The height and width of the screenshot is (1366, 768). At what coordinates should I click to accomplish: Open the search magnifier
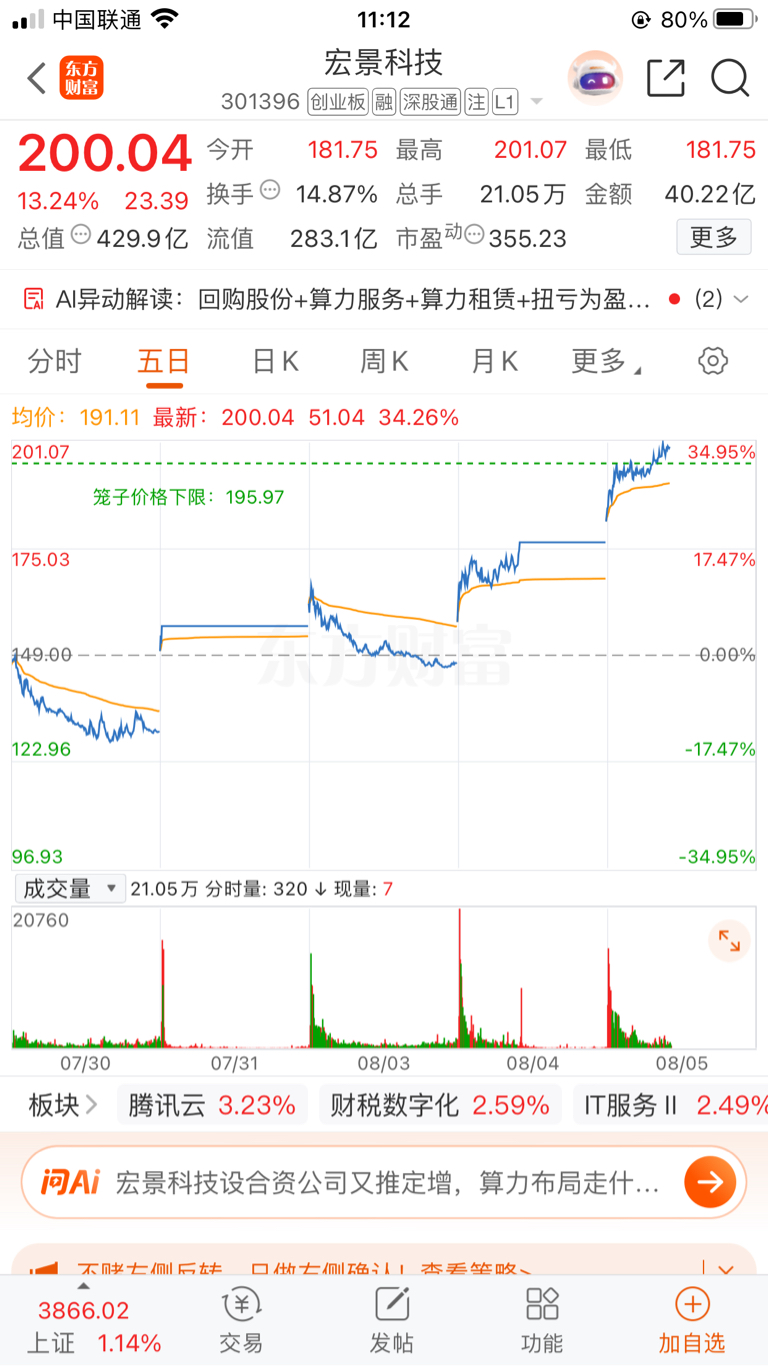(731, 78)
